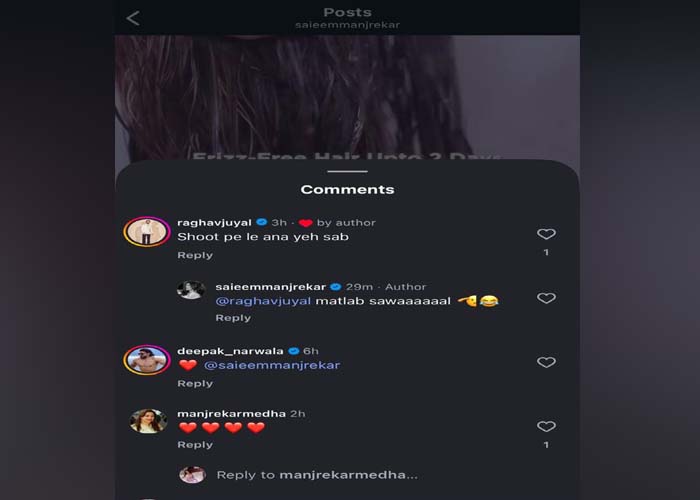Screen dimensions: 700x500
Task: Like deepak_narwala's comment
Action: [x=546, y=362]
